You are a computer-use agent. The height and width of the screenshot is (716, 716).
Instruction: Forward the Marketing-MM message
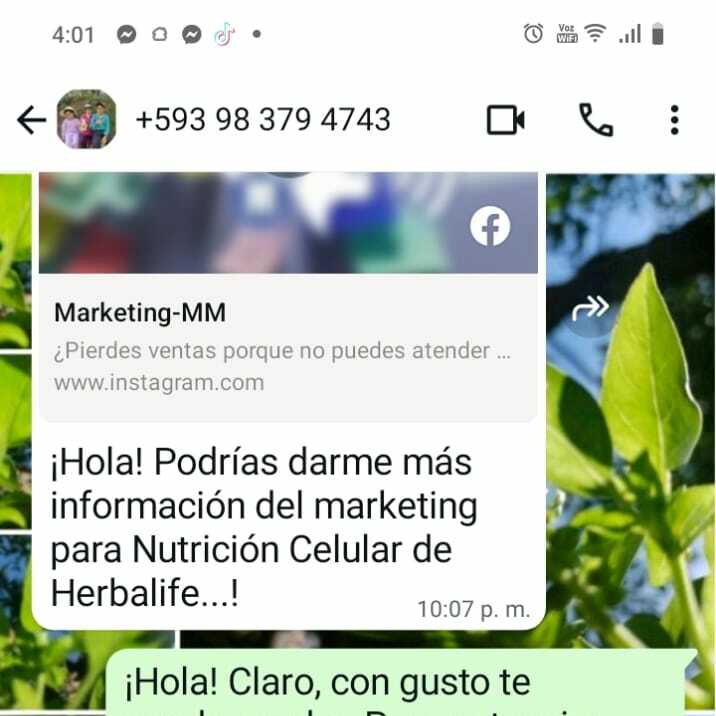click(590, 310)
